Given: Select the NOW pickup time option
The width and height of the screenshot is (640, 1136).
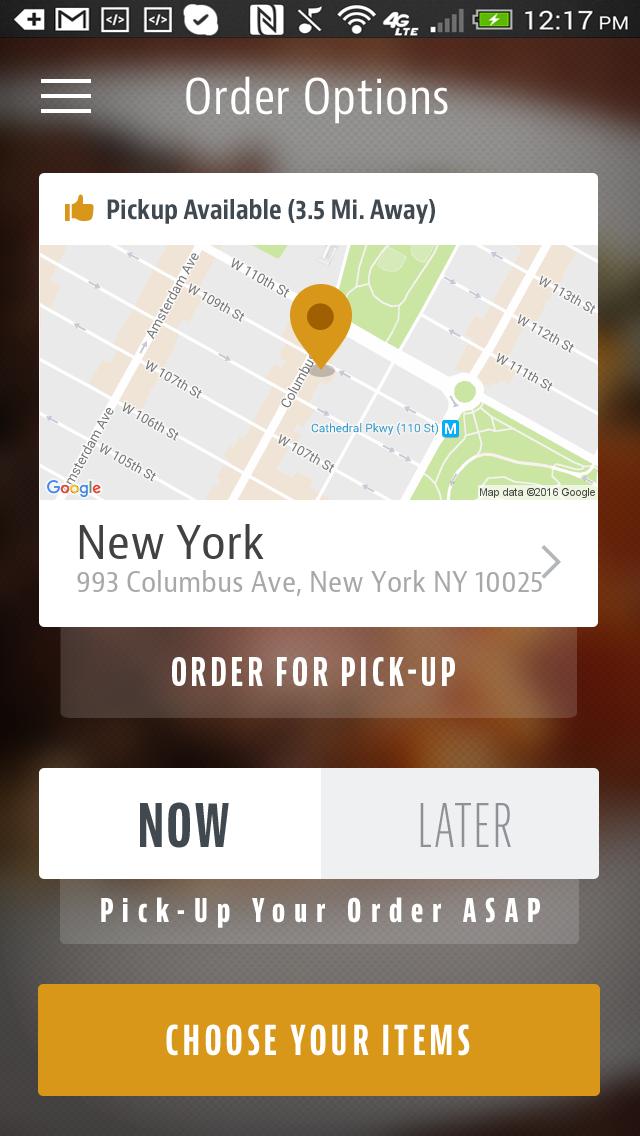Looking at the screenshot, I should coord(181,824).
